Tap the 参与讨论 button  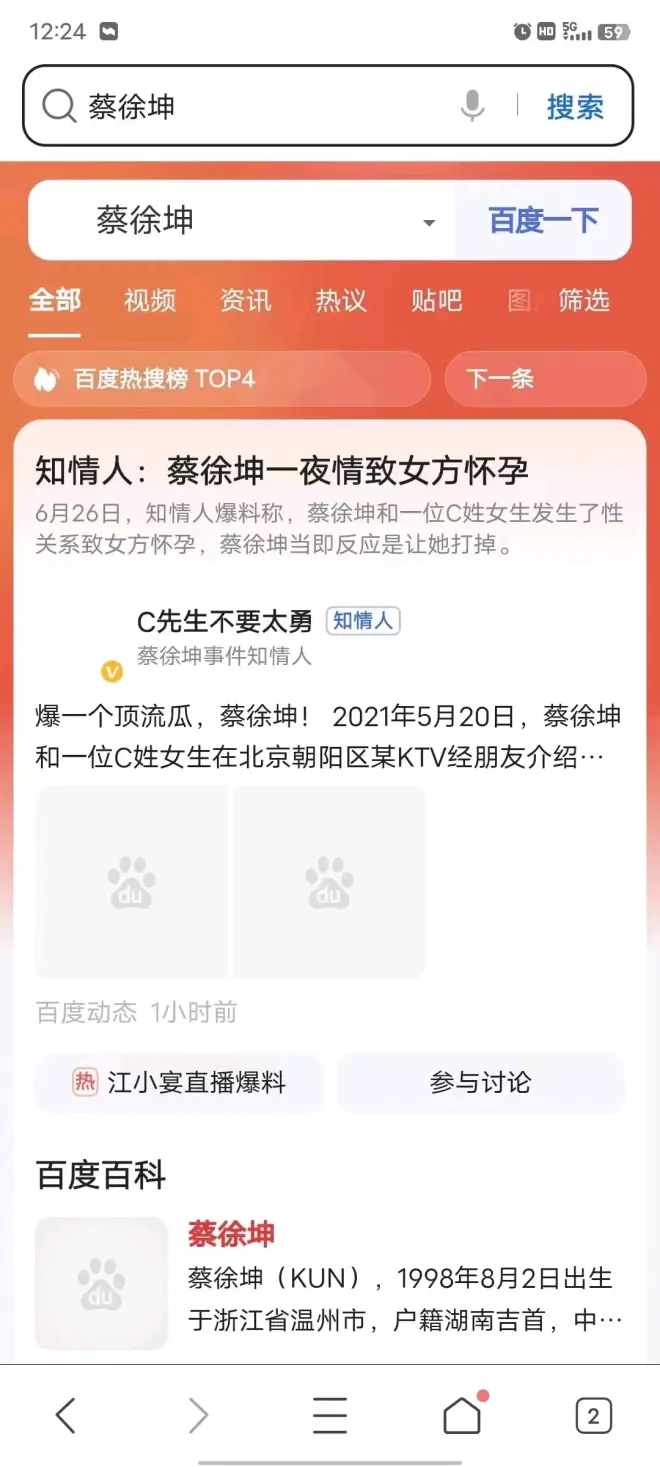[480, 1082]
